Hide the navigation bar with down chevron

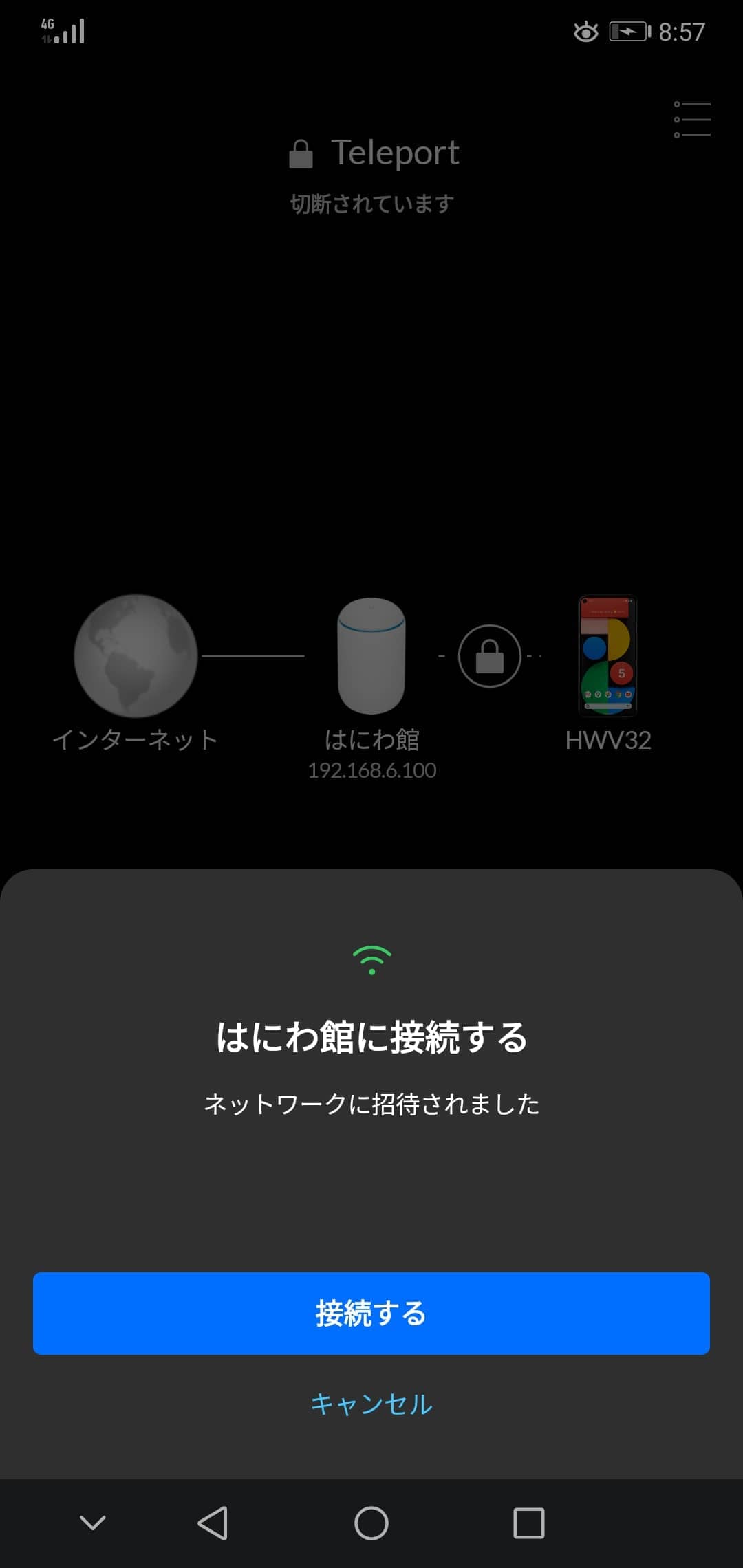pos(93,1523)
